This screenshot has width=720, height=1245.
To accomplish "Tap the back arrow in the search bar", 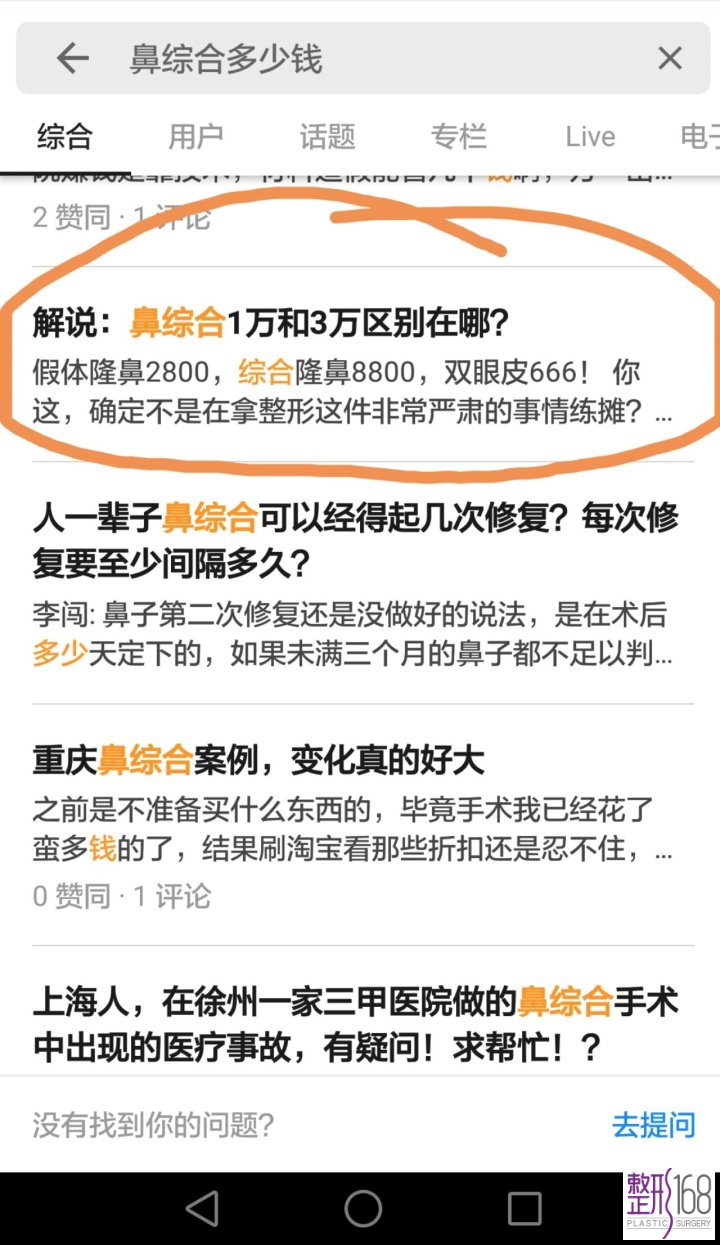I will (x=73, y=59).
